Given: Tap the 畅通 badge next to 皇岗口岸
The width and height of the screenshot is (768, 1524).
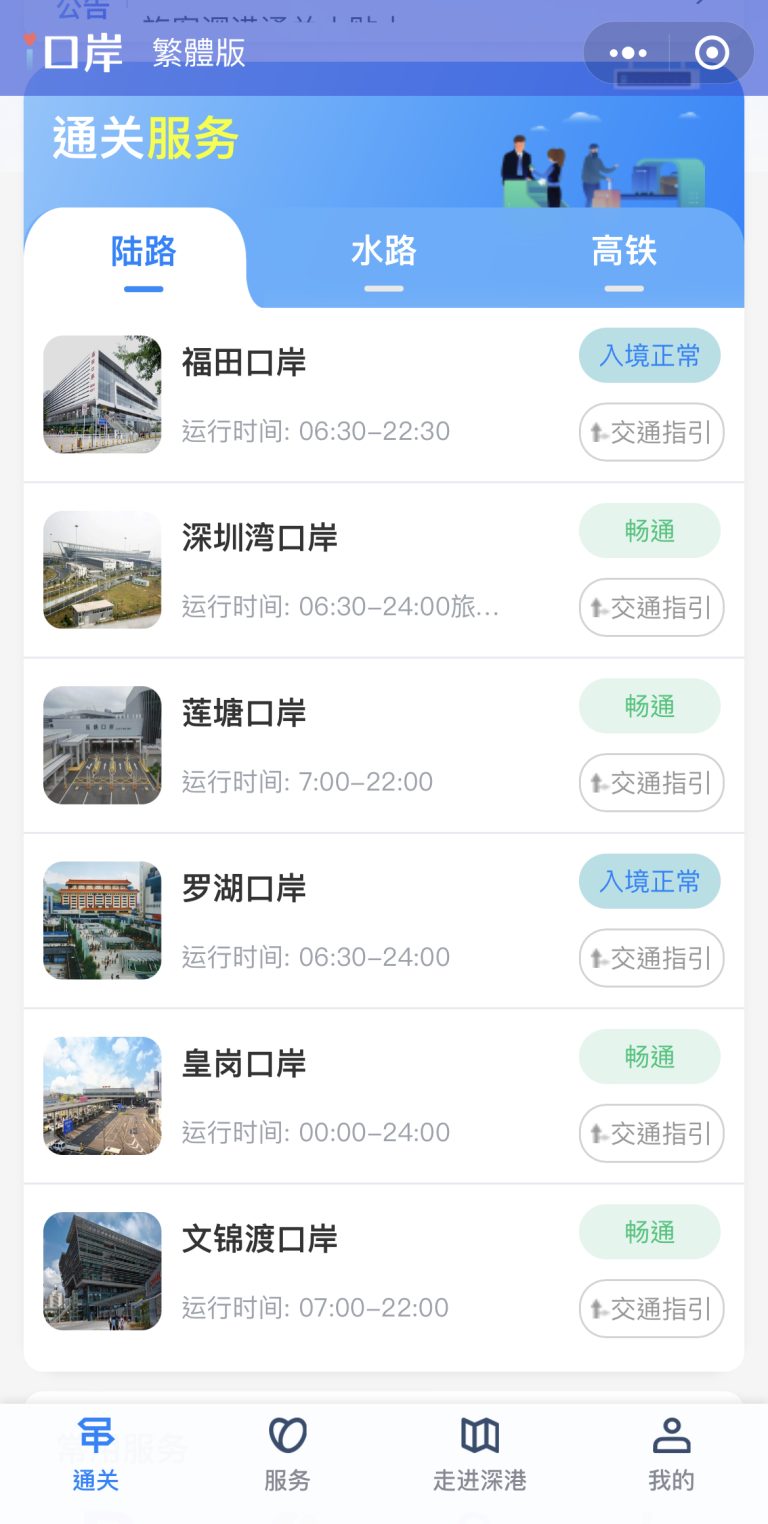Looking at the screenshot, I should click(649, 1056).
